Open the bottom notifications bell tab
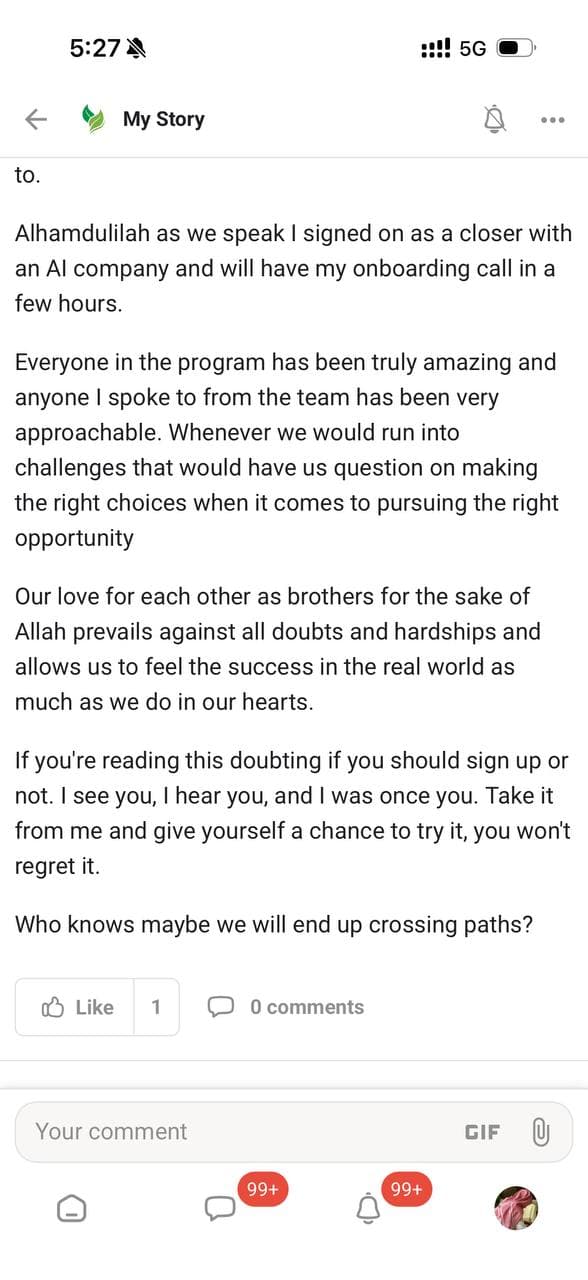The image size is (588, 1280). 368,1208
